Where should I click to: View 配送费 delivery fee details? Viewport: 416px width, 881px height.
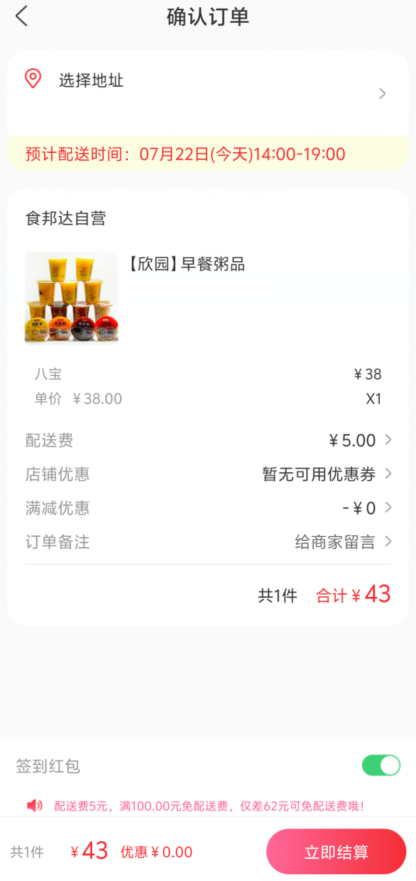(x=208, y=440)
